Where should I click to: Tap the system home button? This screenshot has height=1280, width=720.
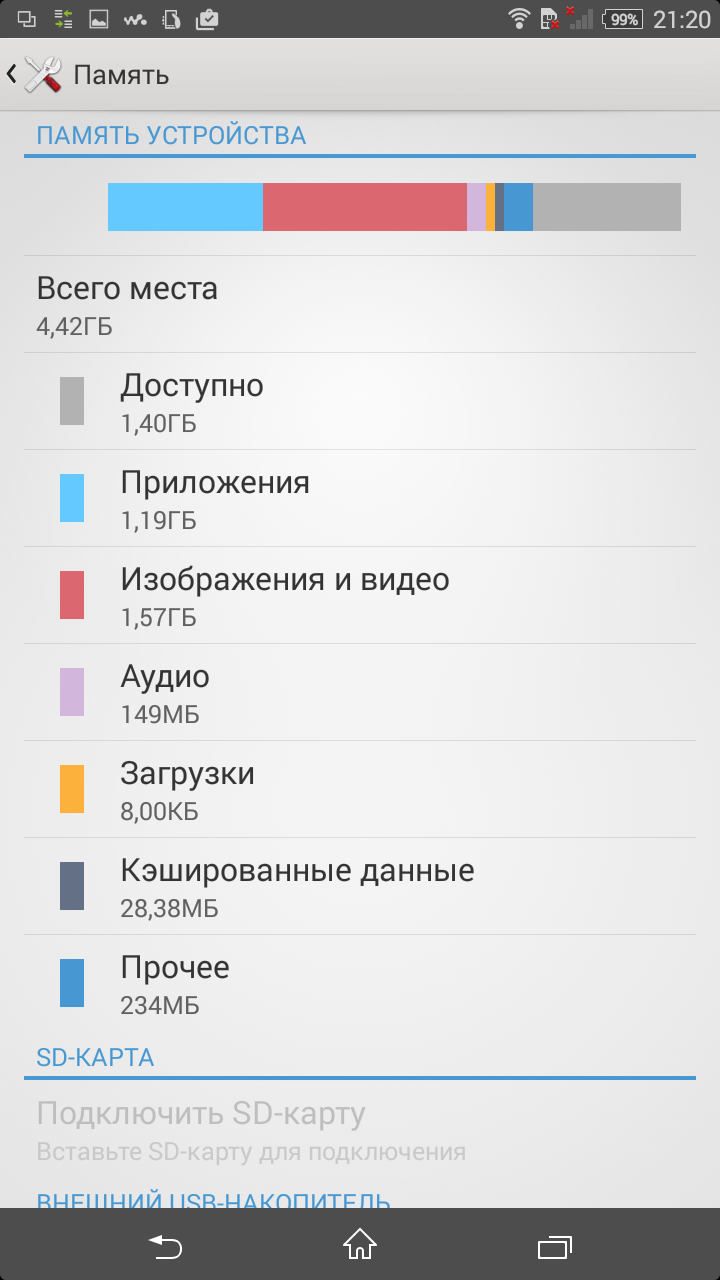pyautogui.click(x=360, y=1245)
